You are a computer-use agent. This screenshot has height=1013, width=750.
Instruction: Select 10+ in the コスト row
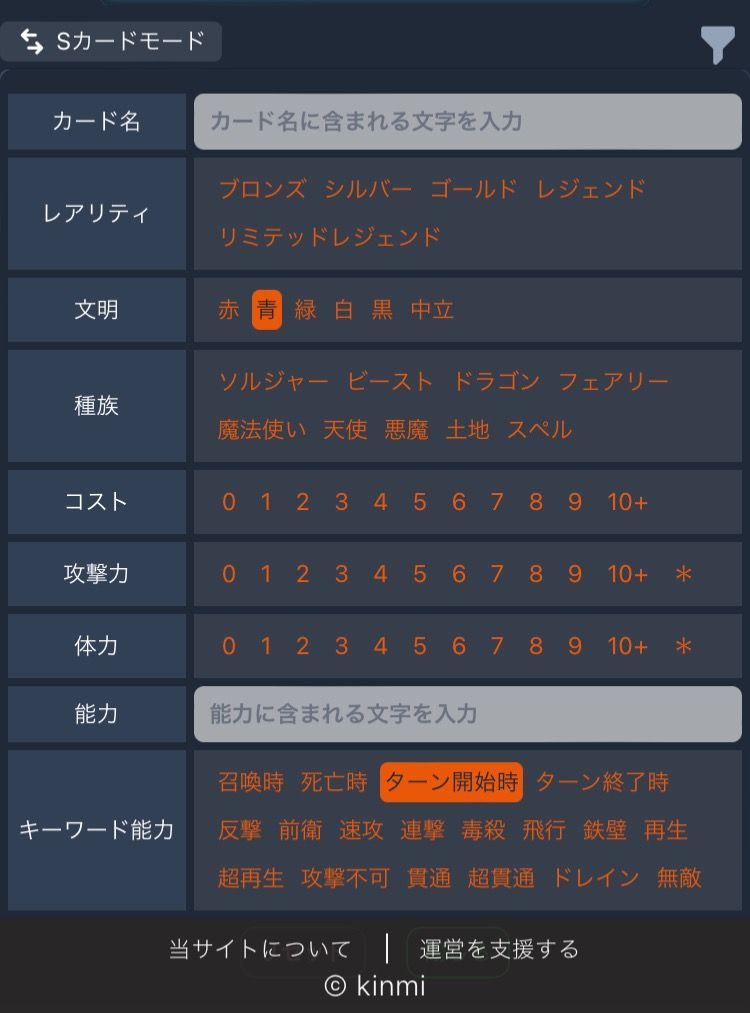pos(627,502)
